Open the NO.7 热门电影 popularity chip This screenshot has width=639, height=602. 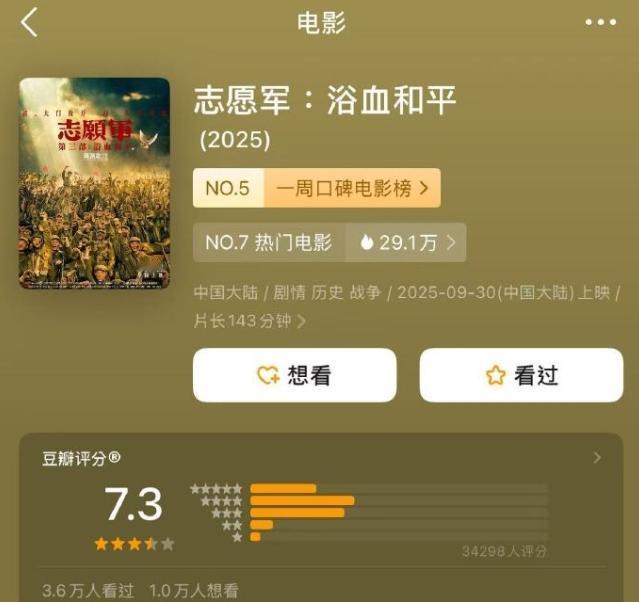(329, 242)
